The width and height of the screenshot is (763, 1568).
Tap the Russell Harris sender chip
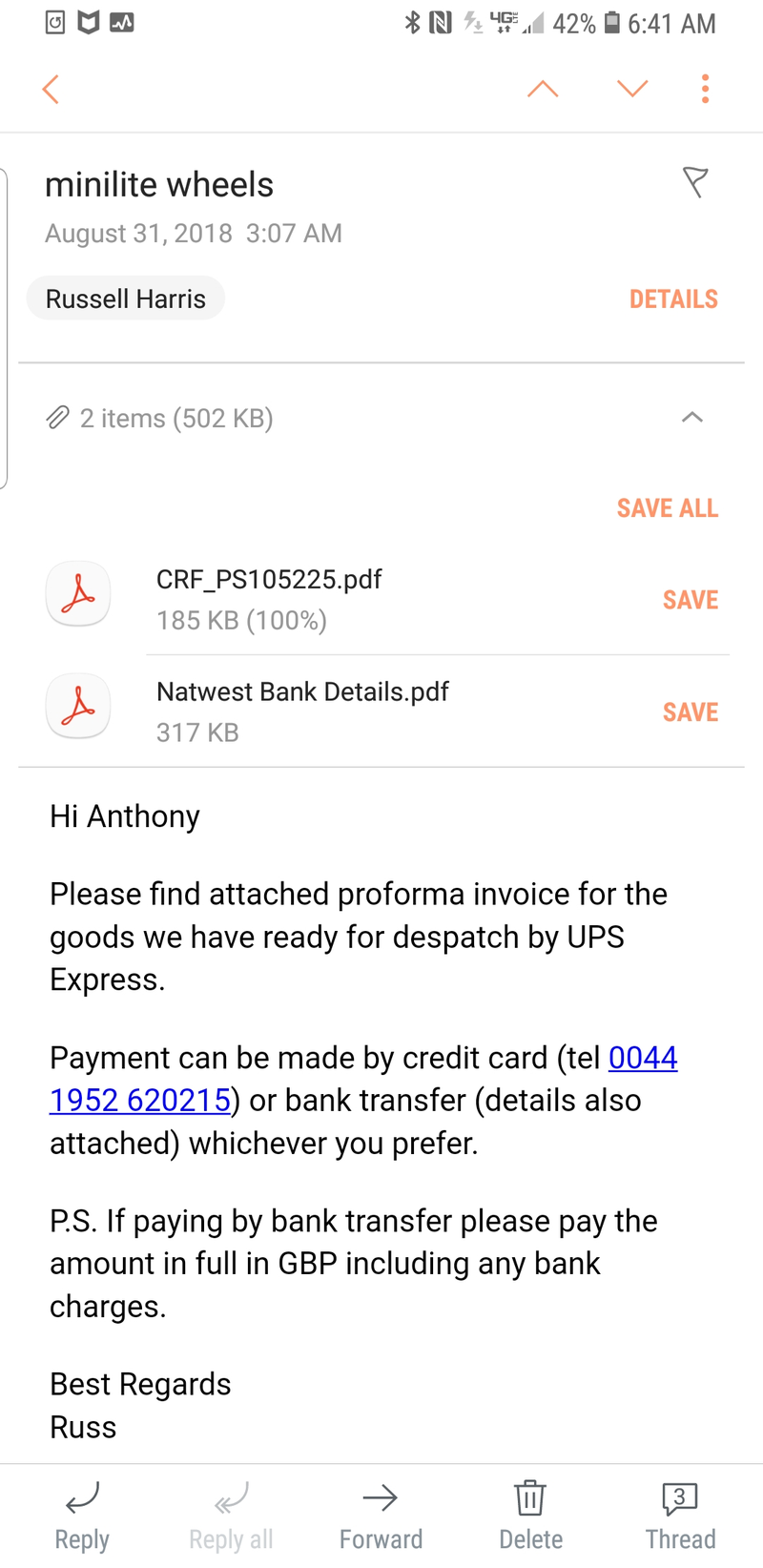pyautogui.click(x=126, y=299)
